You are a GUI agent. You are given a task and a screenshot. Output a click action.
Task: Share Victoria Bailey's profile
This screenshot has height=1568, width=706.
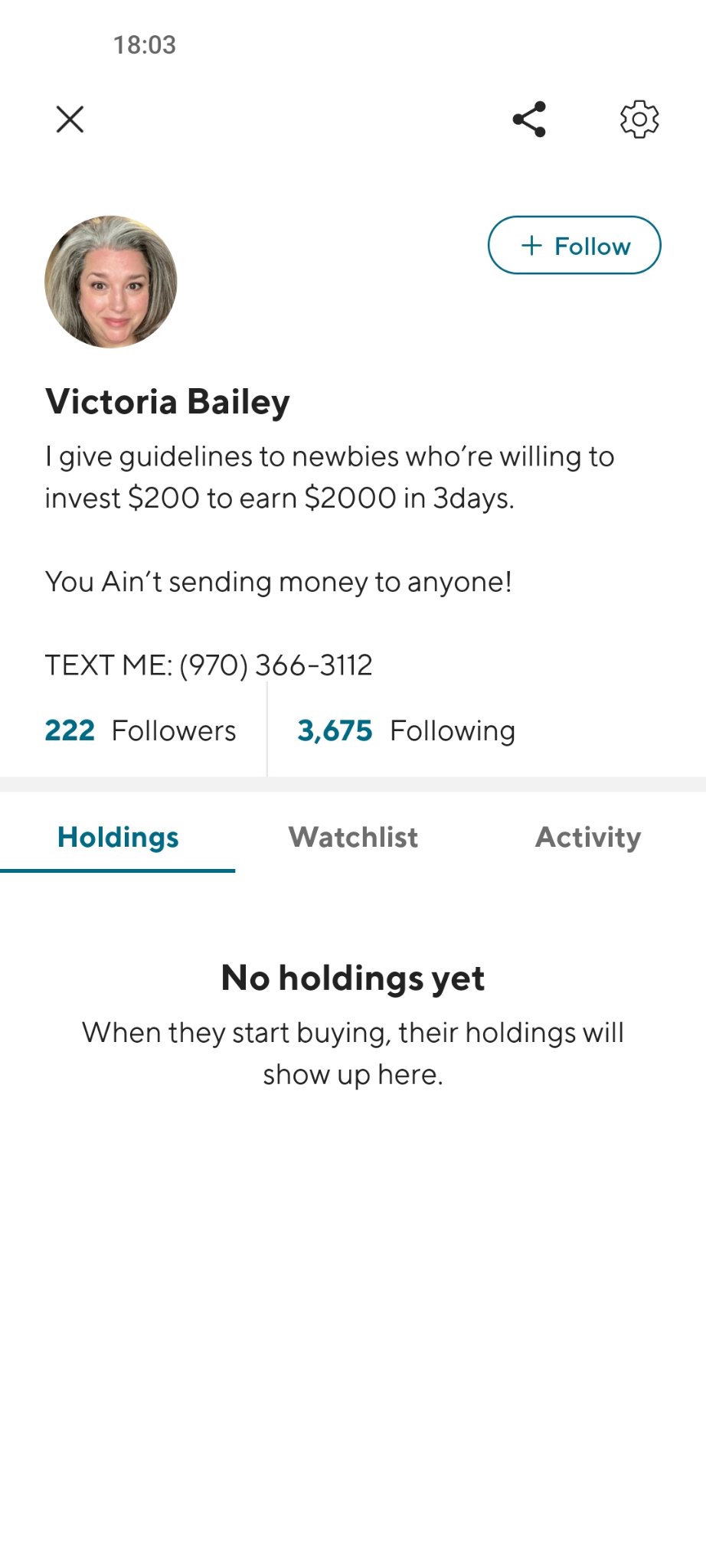pyautogui.click(x=529, y=119)
